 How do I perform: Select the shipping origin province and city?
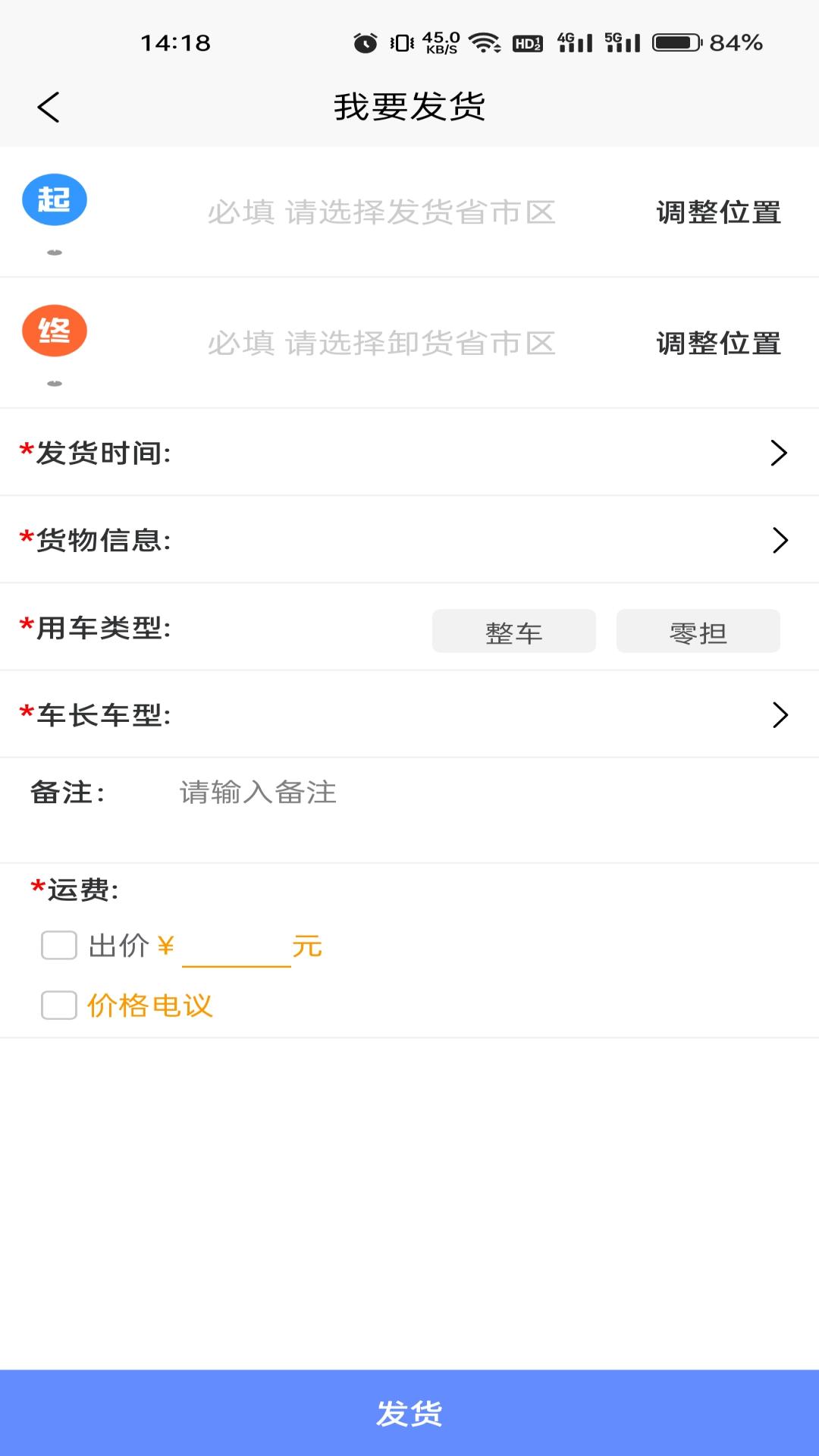[381, 212]
